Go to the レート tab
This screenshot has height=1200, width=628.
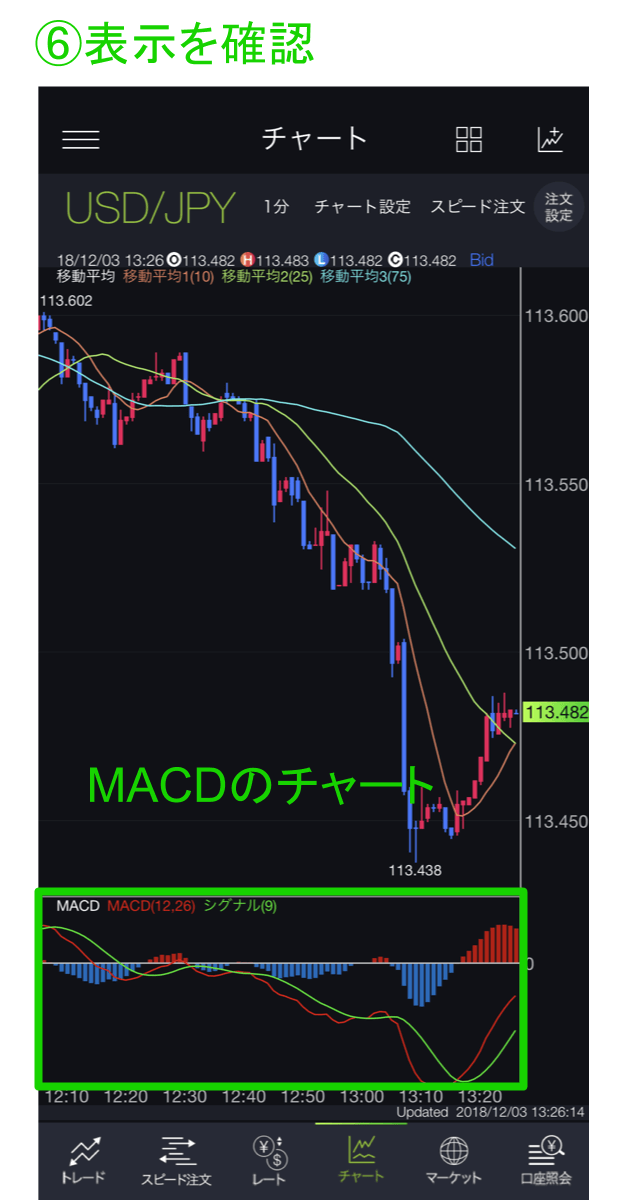coord(268,1161)
